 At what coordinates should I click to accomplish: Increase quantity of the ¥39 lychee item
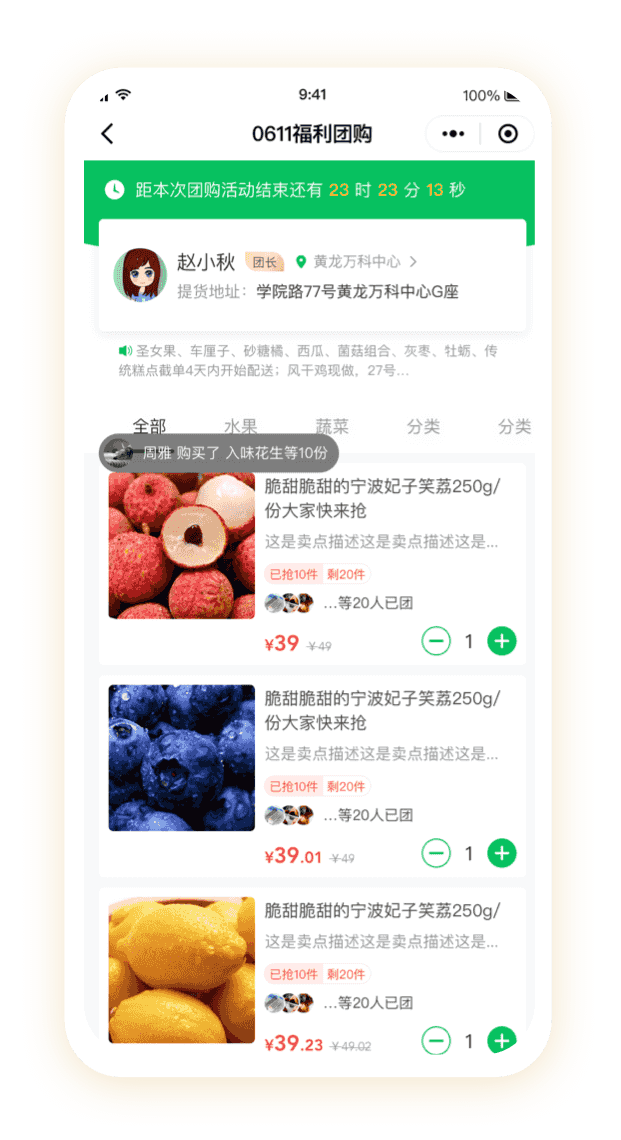click(x=502, y=641)
